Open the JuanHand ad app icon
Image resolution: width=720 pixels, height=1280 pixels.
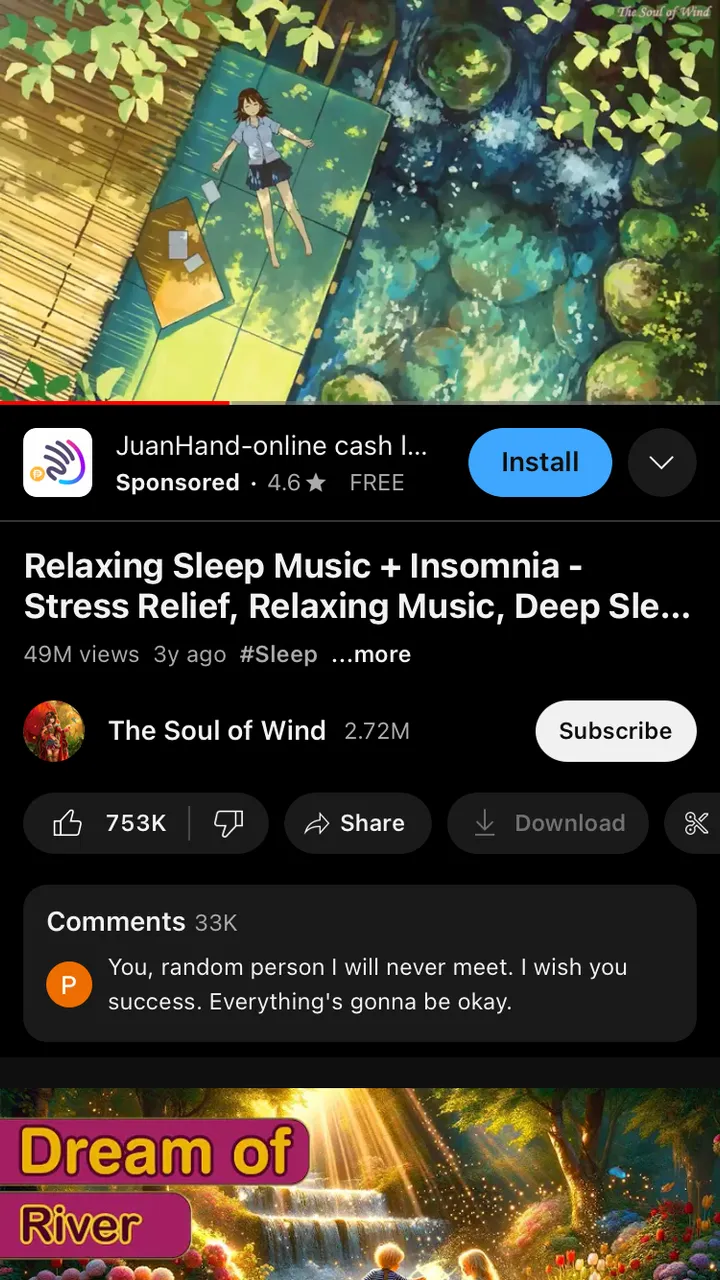point(58,462)
